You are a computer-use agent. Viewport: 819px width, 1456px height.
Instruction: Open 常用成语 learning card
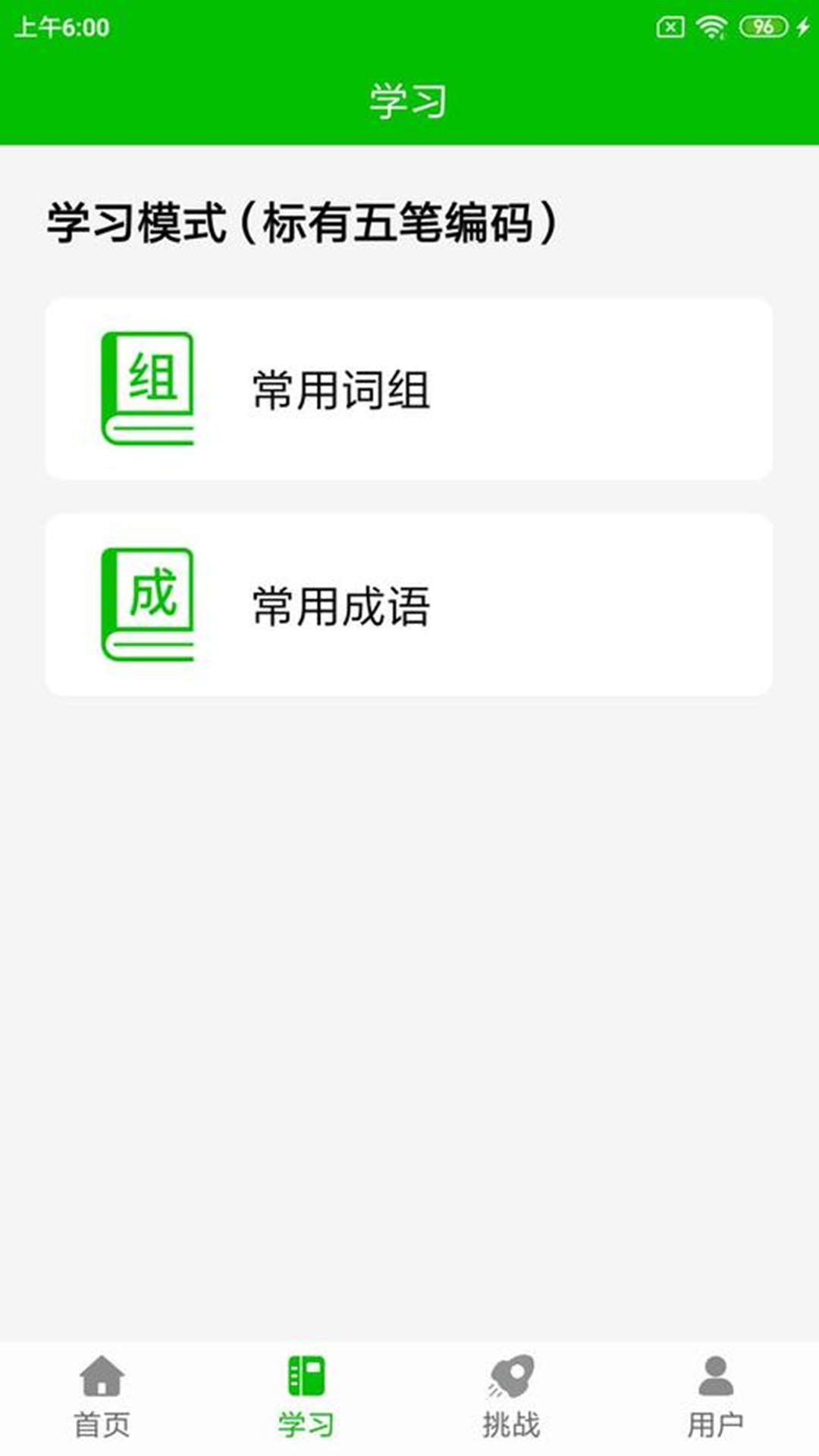[x=409, y=603]
